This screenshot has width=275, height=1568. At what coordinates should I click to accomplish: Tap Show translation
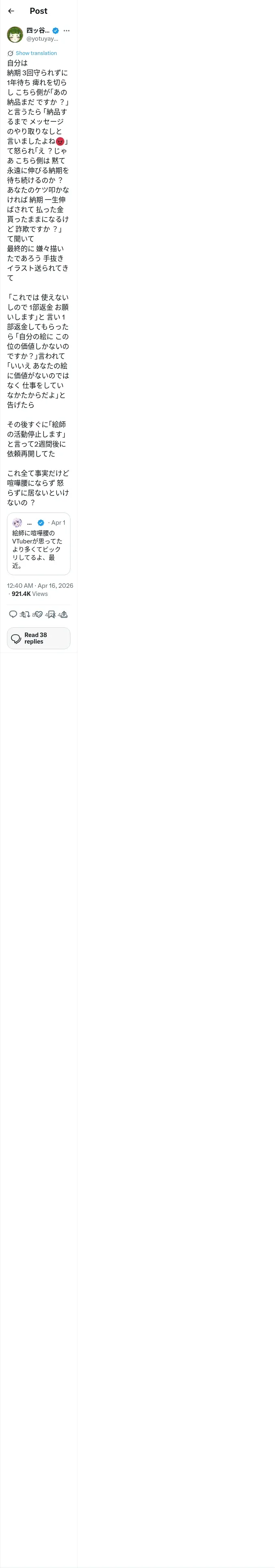point(36,53)
